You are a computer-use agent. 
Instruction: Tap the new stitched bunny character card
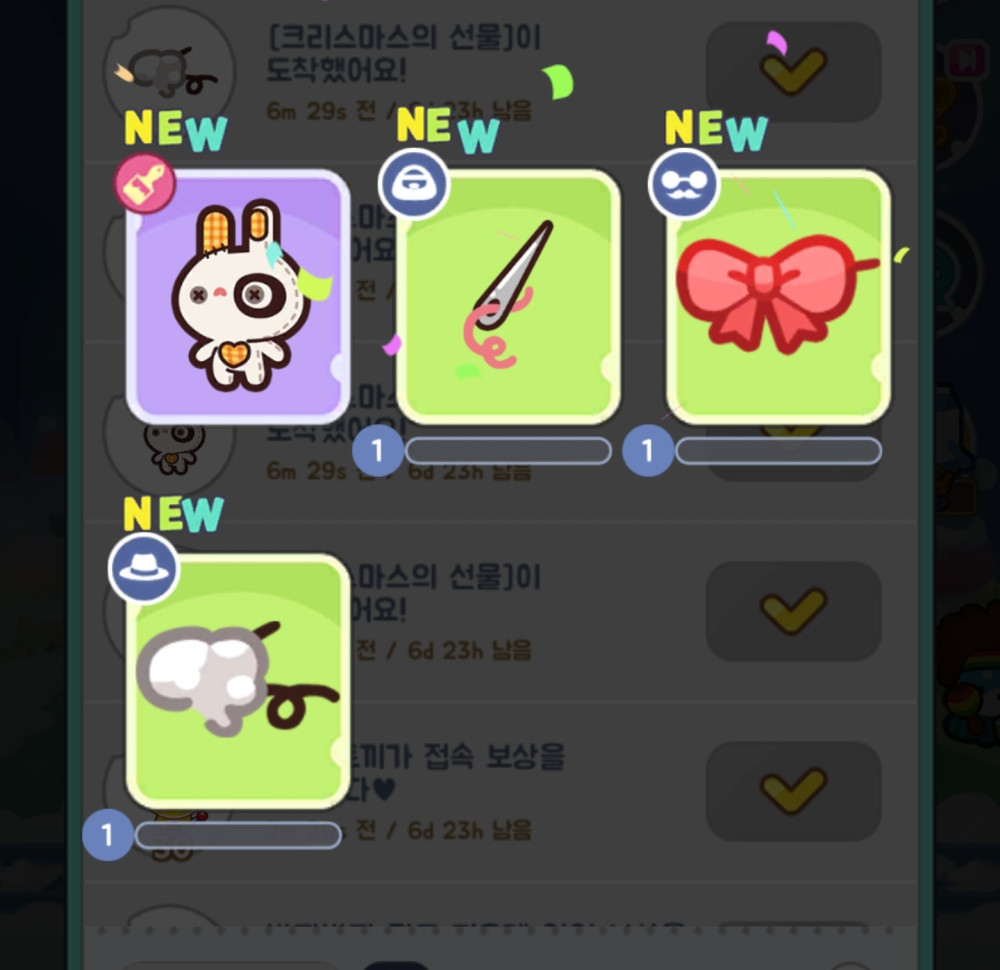238,296
